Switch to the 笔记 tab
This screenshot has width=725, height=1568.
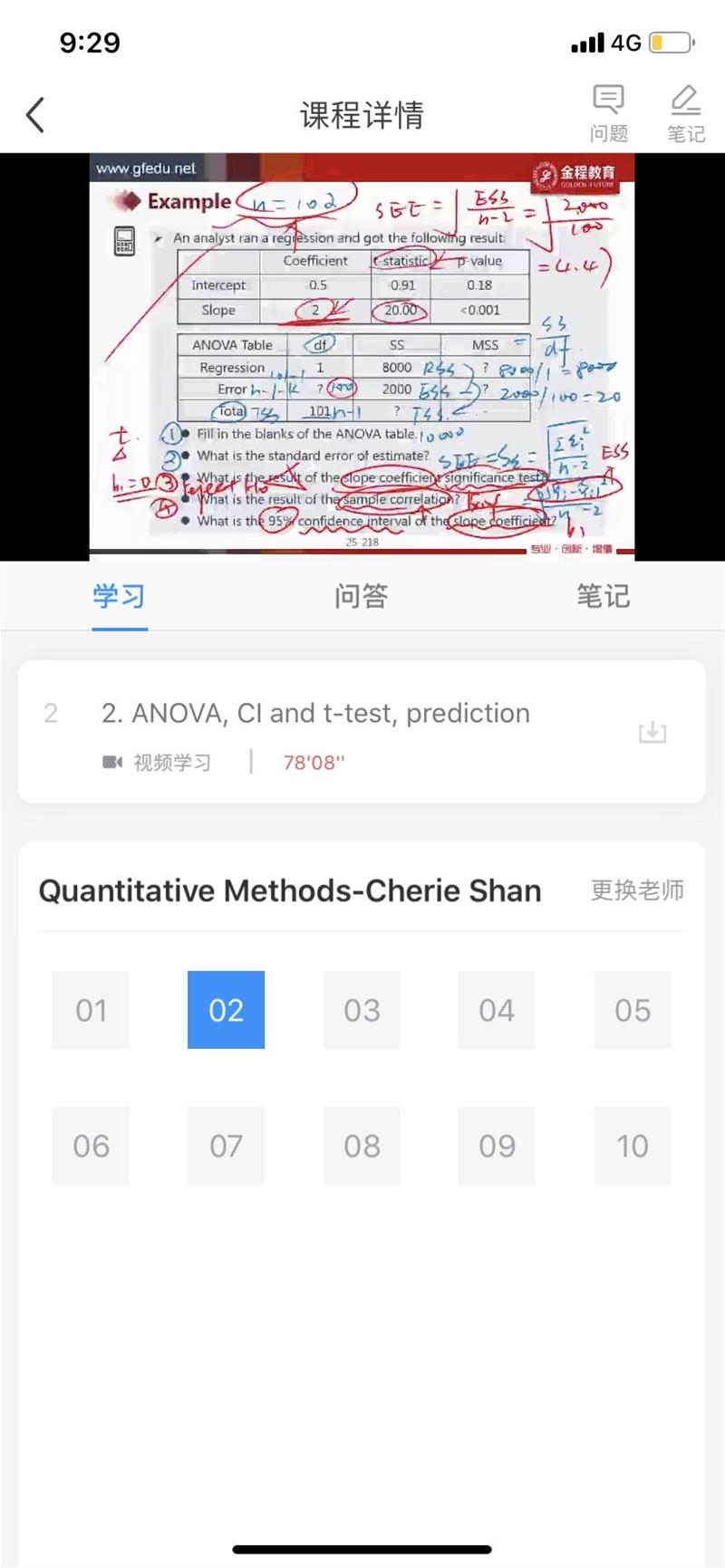[603, 596]
